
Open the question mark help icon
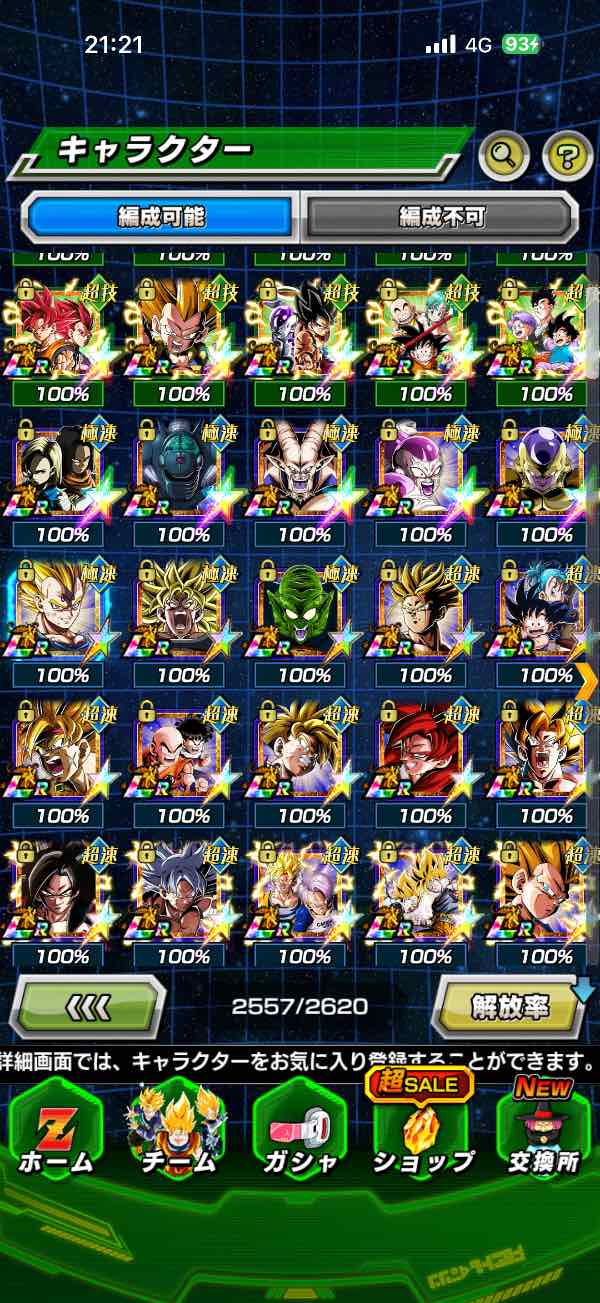click(x=567, y=155)
